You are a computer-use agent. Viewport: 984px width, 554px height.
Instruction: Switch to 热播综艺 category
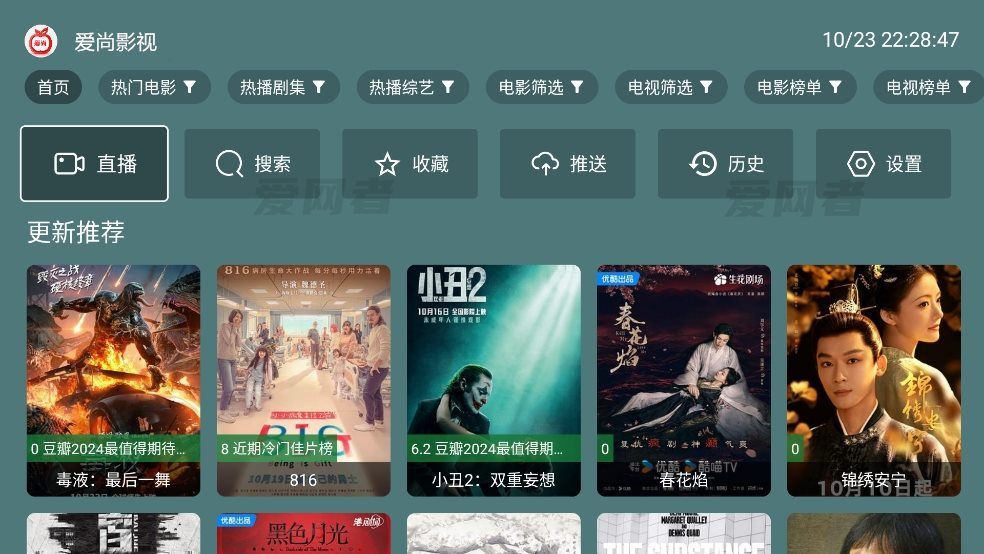coord(412,87)
